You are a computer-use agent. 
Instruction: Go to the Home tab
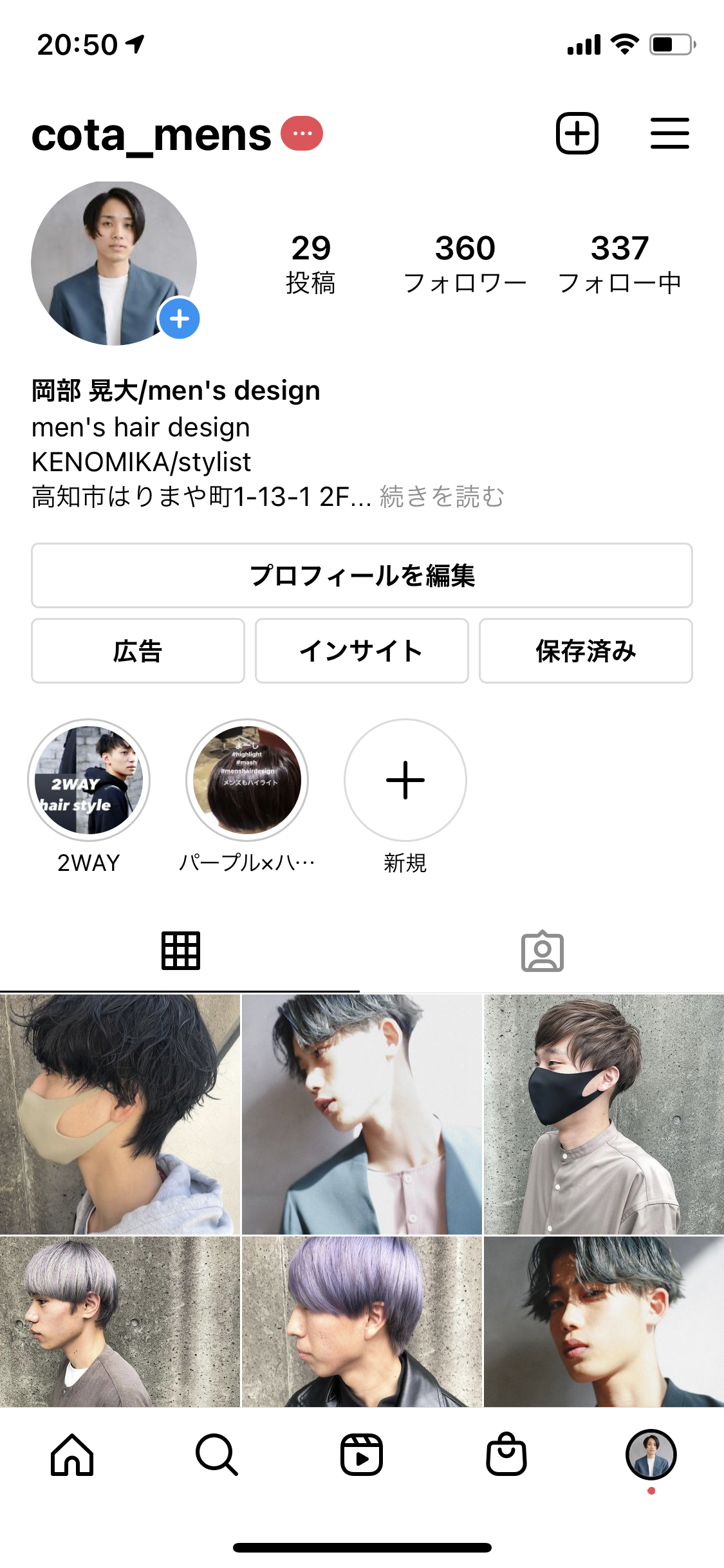pyautogui.click(x=72, y=1454)
